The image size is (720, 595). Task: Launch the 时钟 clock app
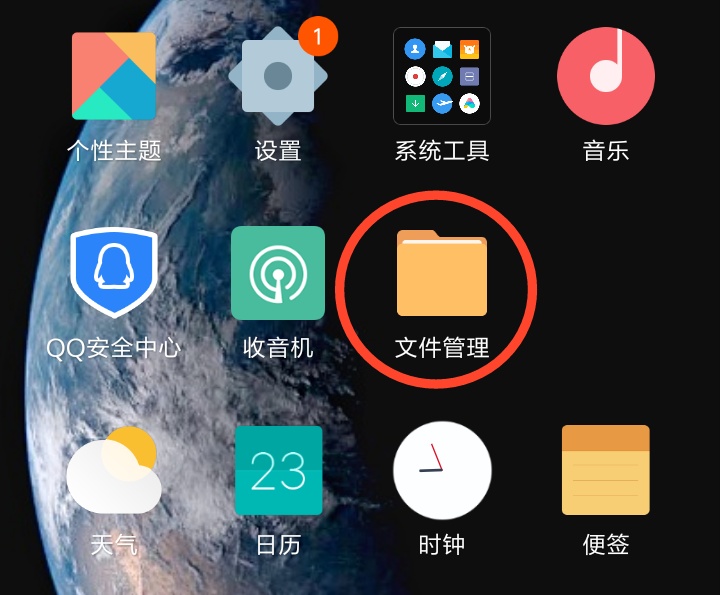(x=442, y=470)
